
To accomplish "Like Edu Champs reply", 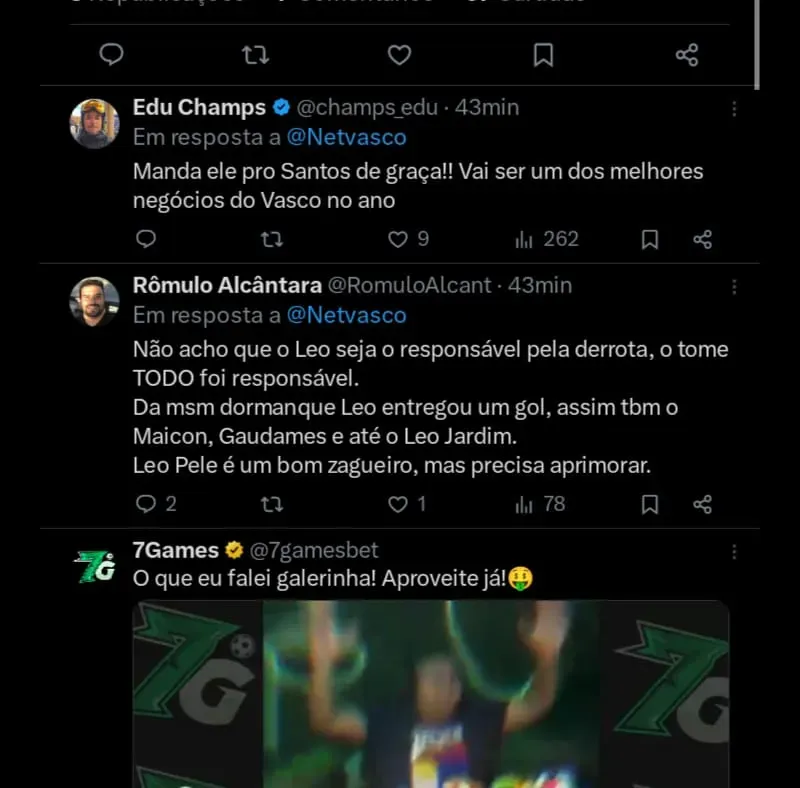I will [399, 239].
